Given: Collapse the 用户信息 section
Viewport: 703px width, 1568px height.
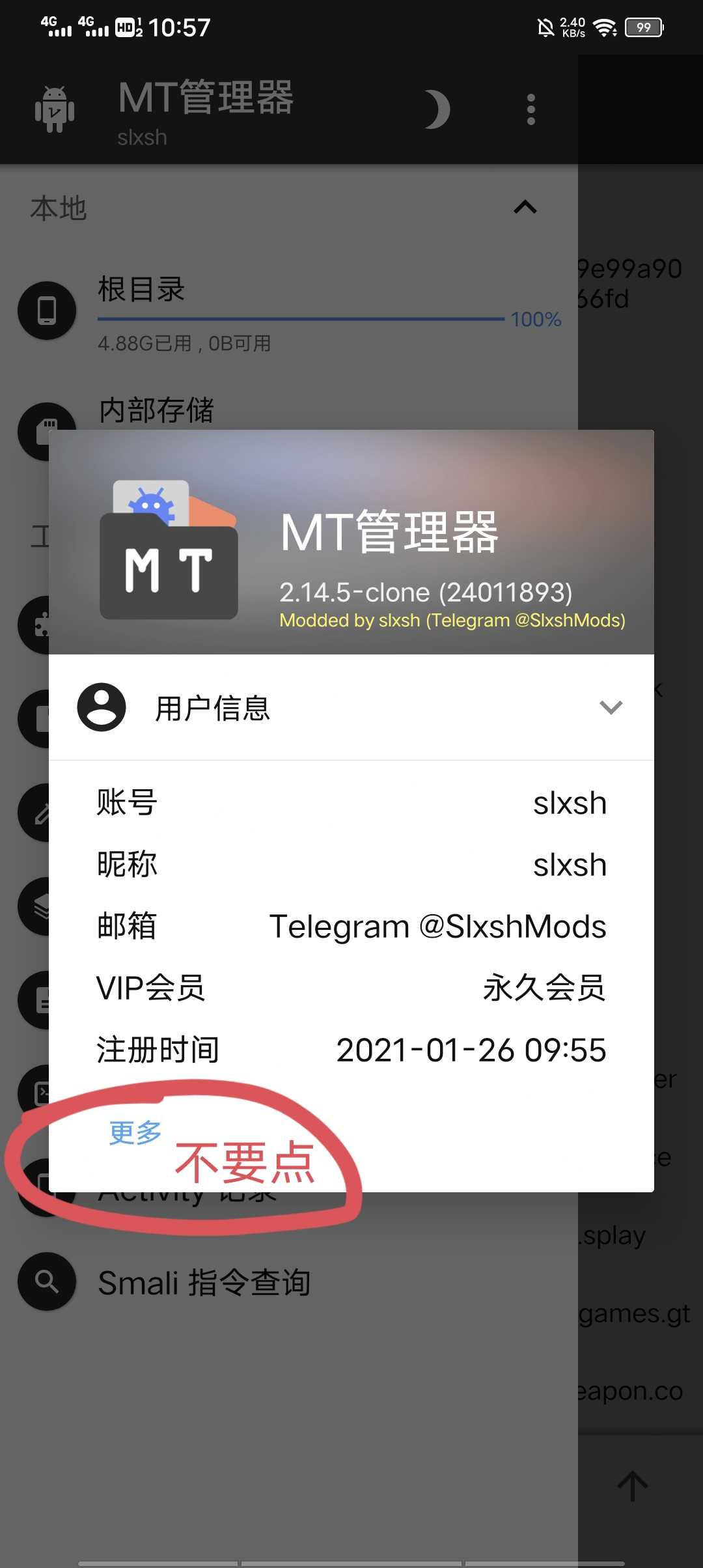Looking at the screenshot, I should tap(611, 707).
